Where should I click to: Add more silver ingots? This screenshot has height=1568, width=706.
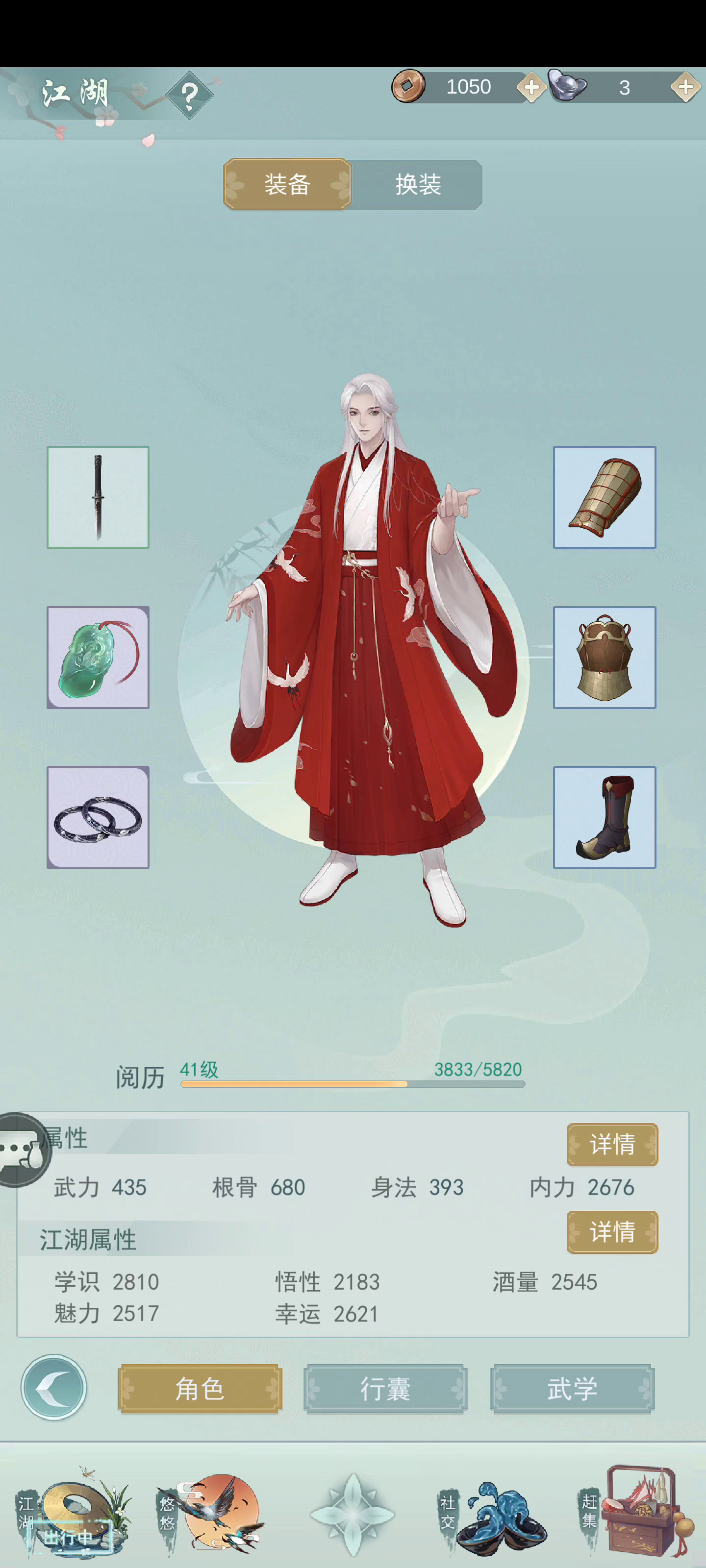(x=685, y=87)
